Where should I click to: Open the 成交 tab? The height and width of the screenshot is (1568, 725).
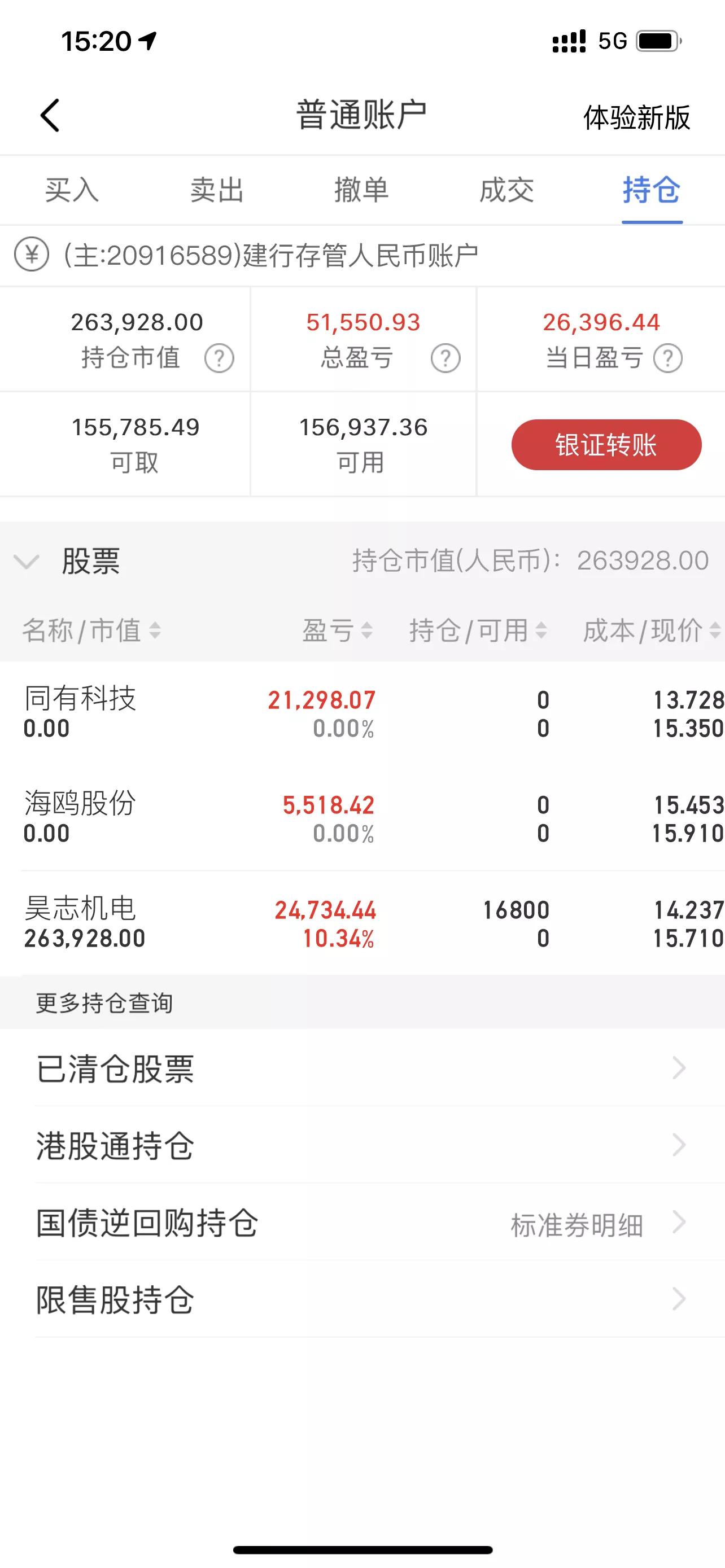point(506,190)
